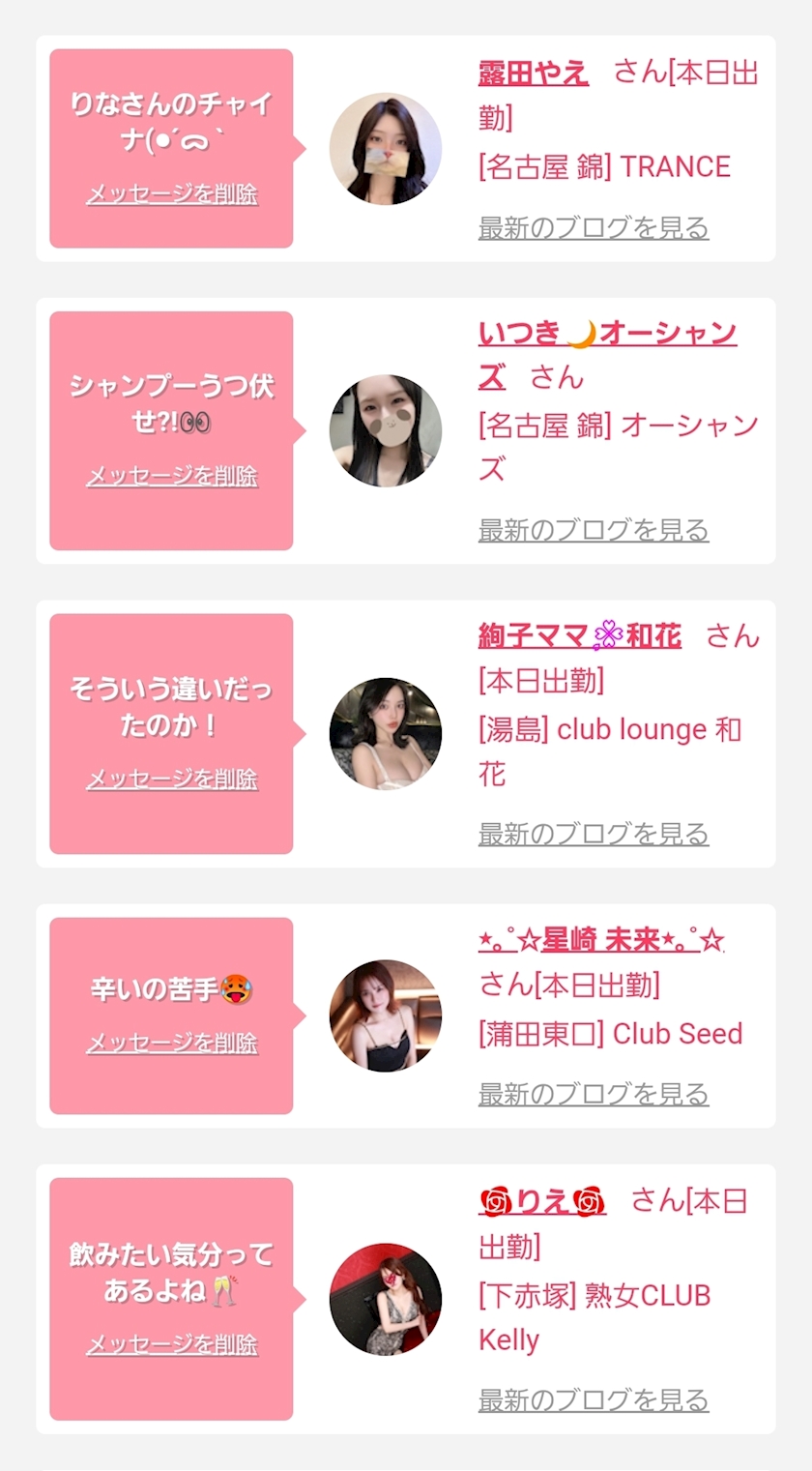
Task: Delete the message 'りなさんのチャイナ'
Action: [x=172, y=194]
